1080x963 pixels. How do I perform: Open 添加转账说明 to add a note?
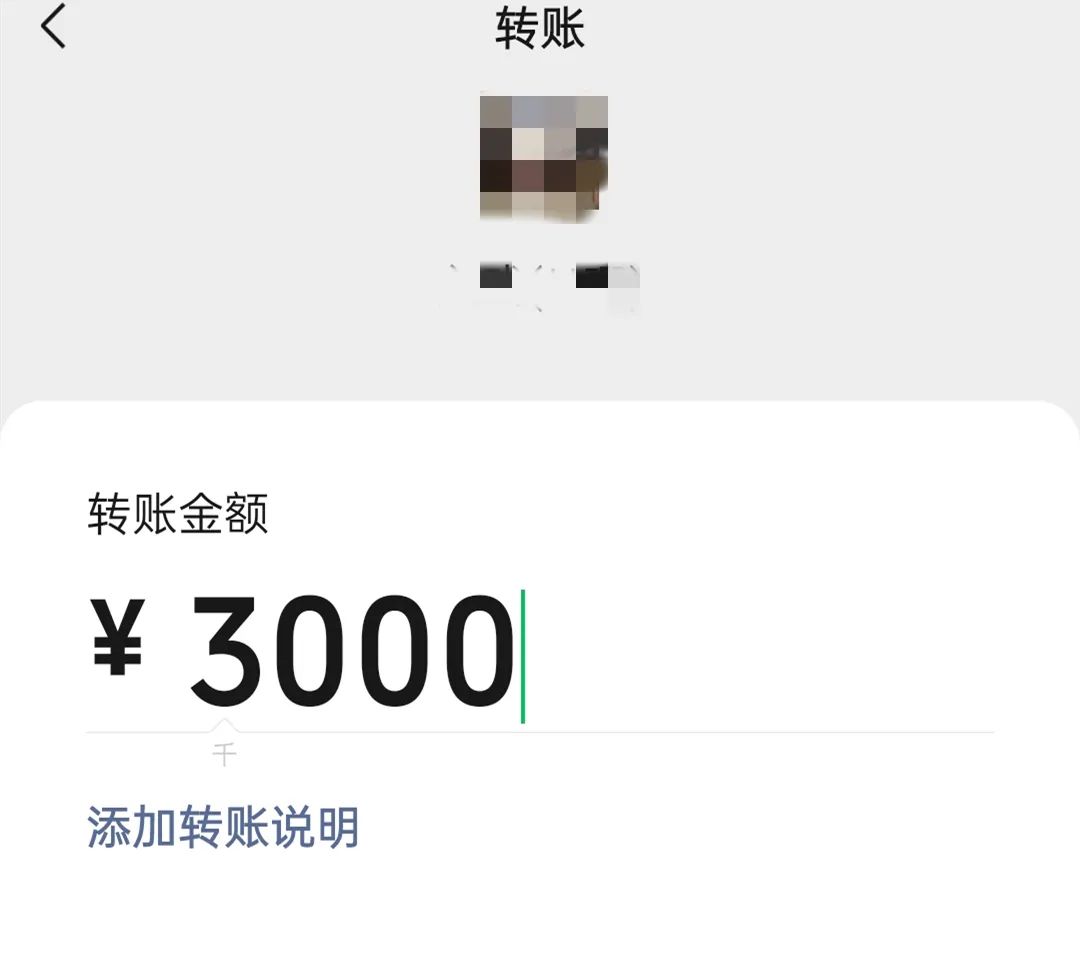(223, 828)
